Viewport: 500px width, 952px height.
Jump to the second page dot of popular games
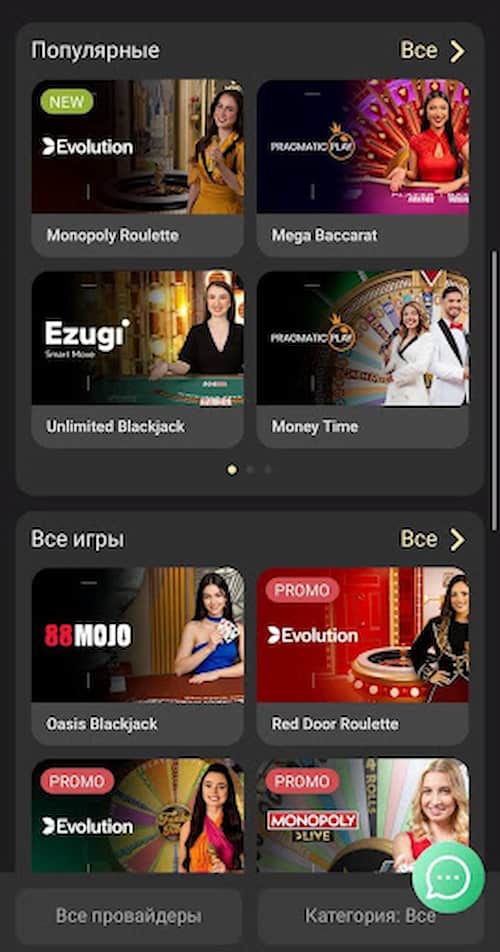[250, 469]
